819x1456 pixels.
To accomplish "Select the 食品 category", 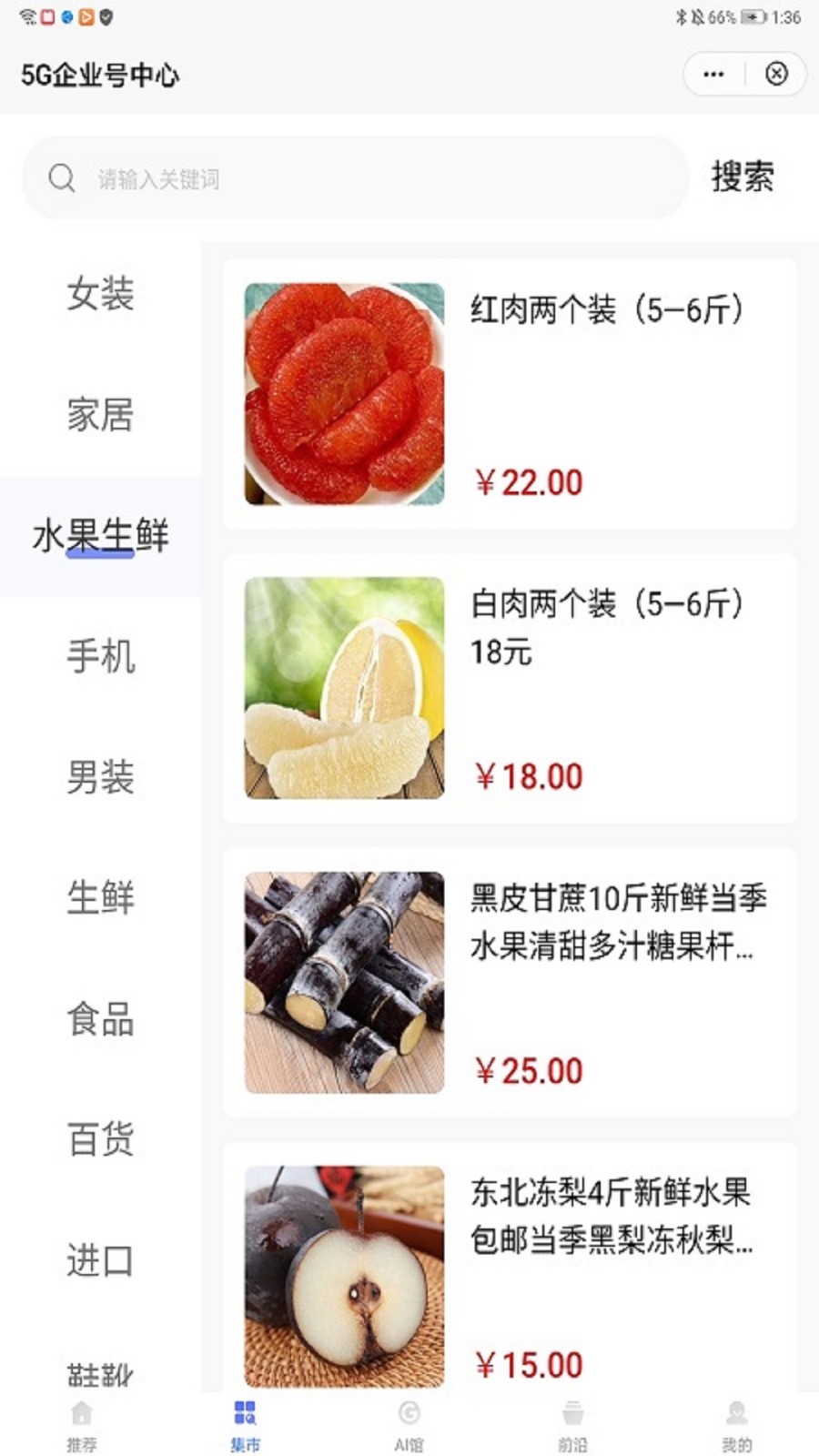I will [x=100, y=1019].
